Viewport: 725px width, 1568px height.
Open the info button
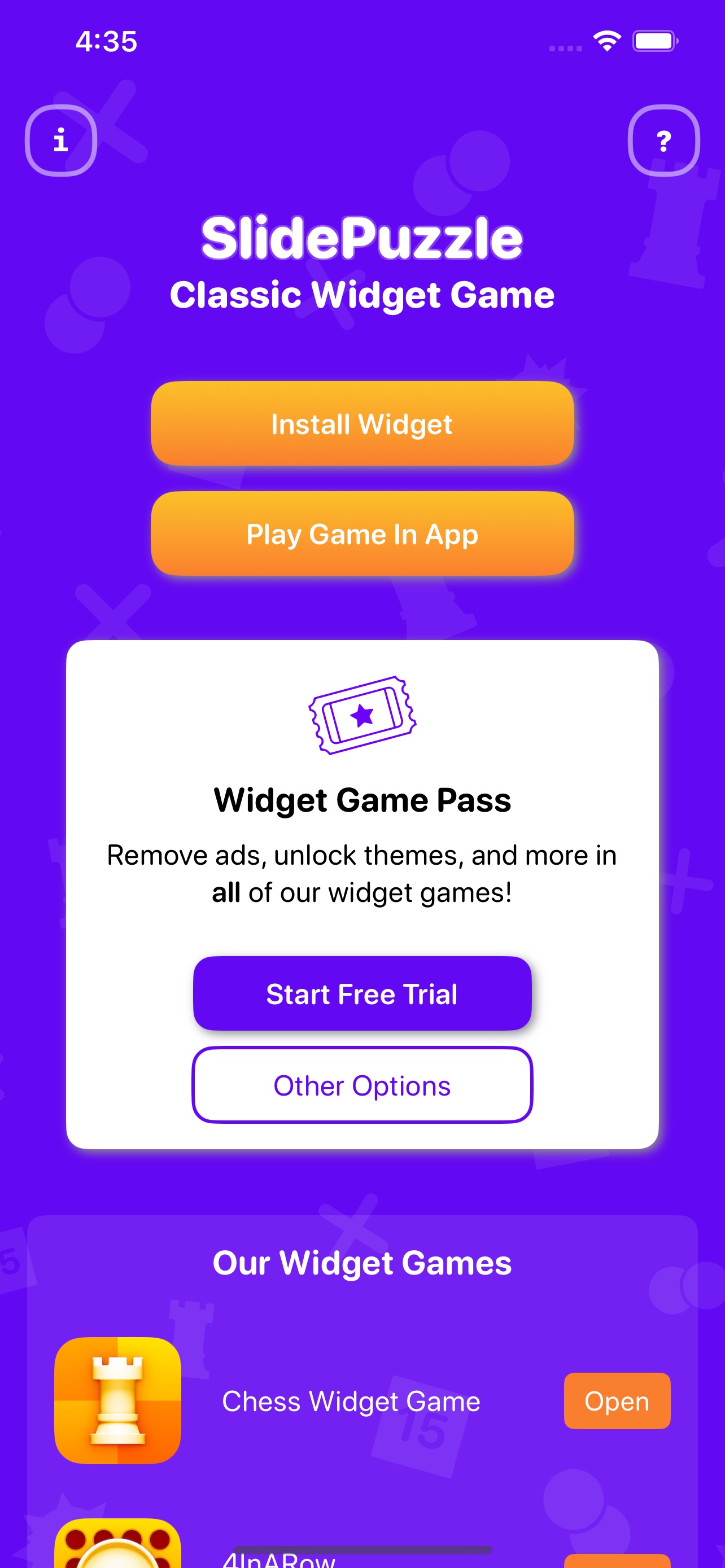pos(61,141)
